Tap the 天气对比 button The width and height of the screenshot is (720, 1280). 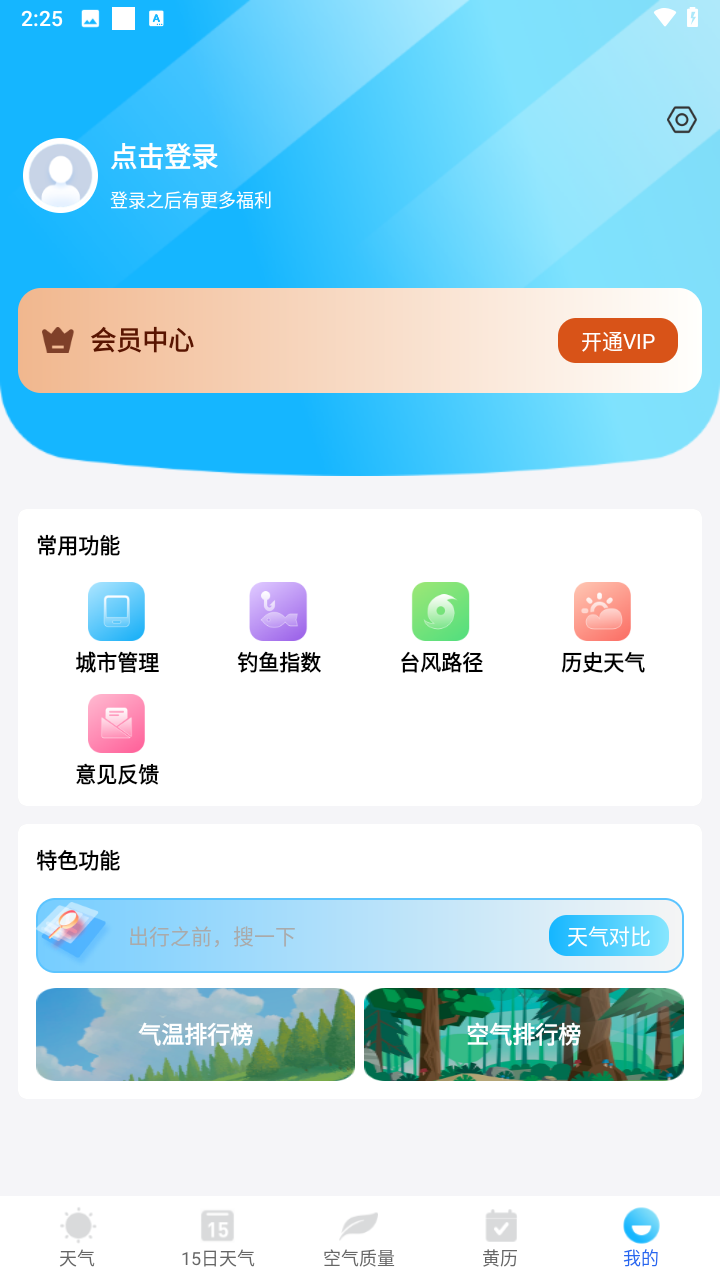tap(608, 935)
